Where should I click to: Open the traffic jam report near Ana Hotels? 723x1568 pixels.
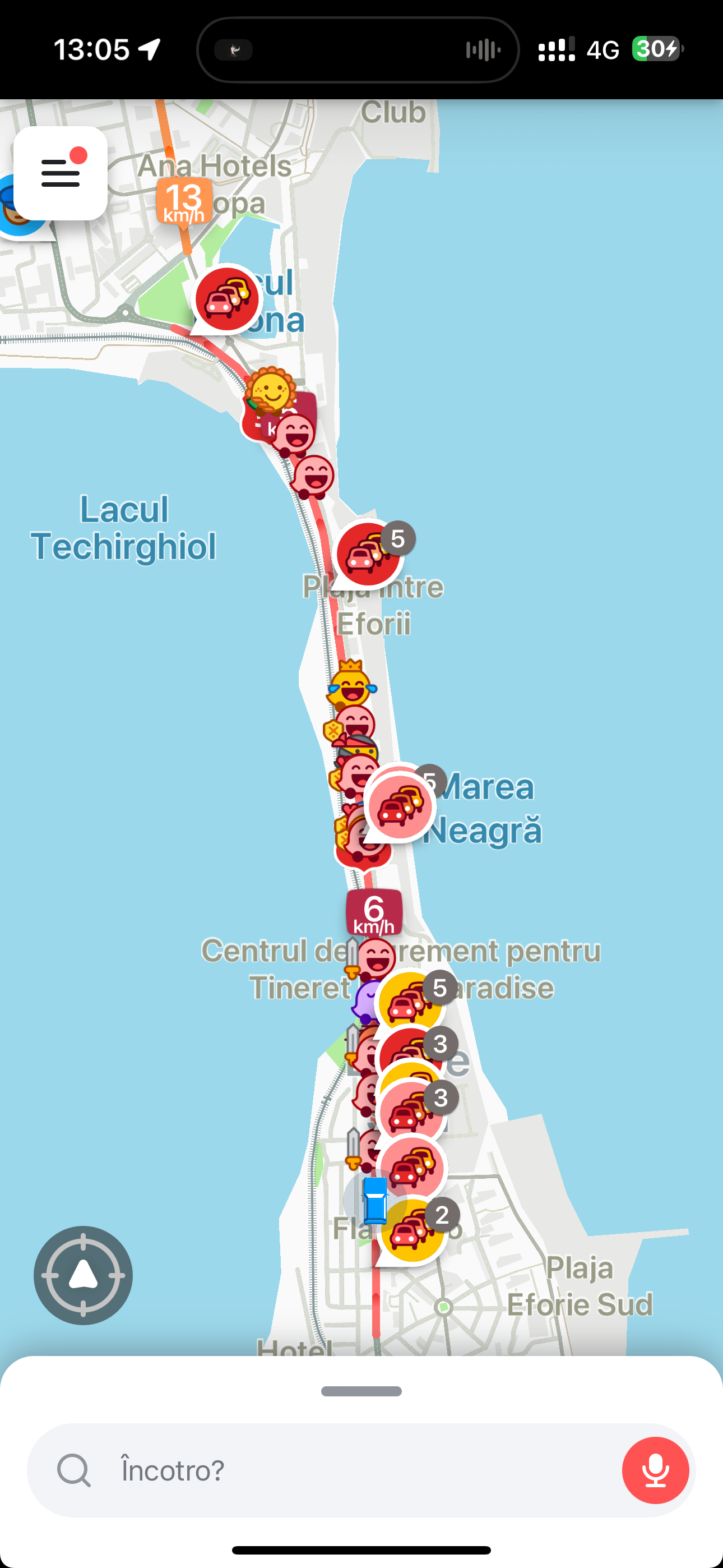(x=226, y=299)
